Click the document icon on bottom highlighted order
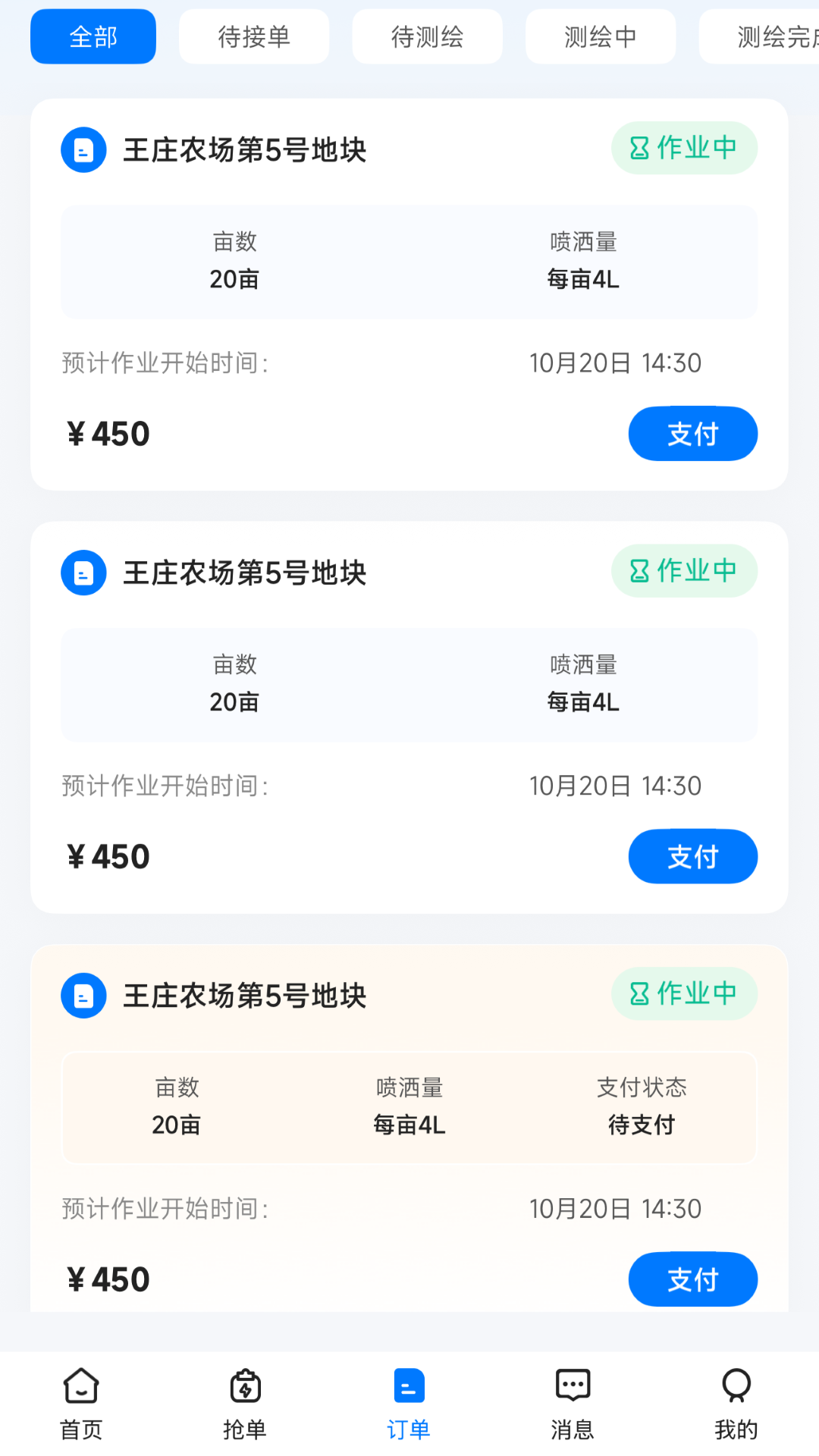 coord(83,995)
